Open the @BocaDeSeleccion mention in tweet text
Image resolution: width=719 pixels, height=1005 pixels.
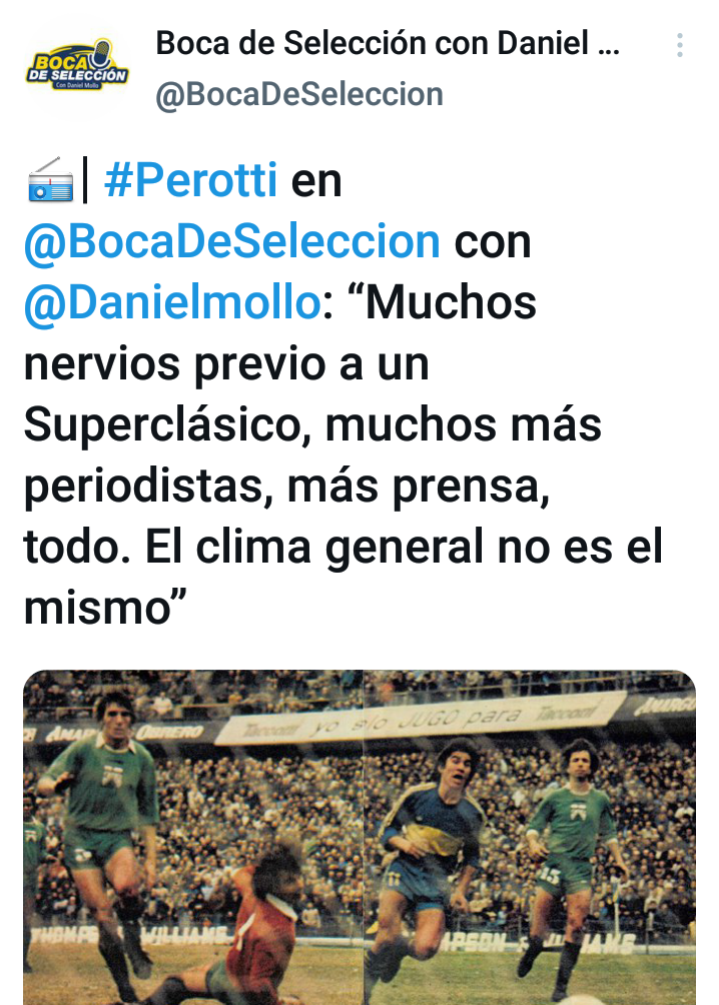[x=231, y=242]
